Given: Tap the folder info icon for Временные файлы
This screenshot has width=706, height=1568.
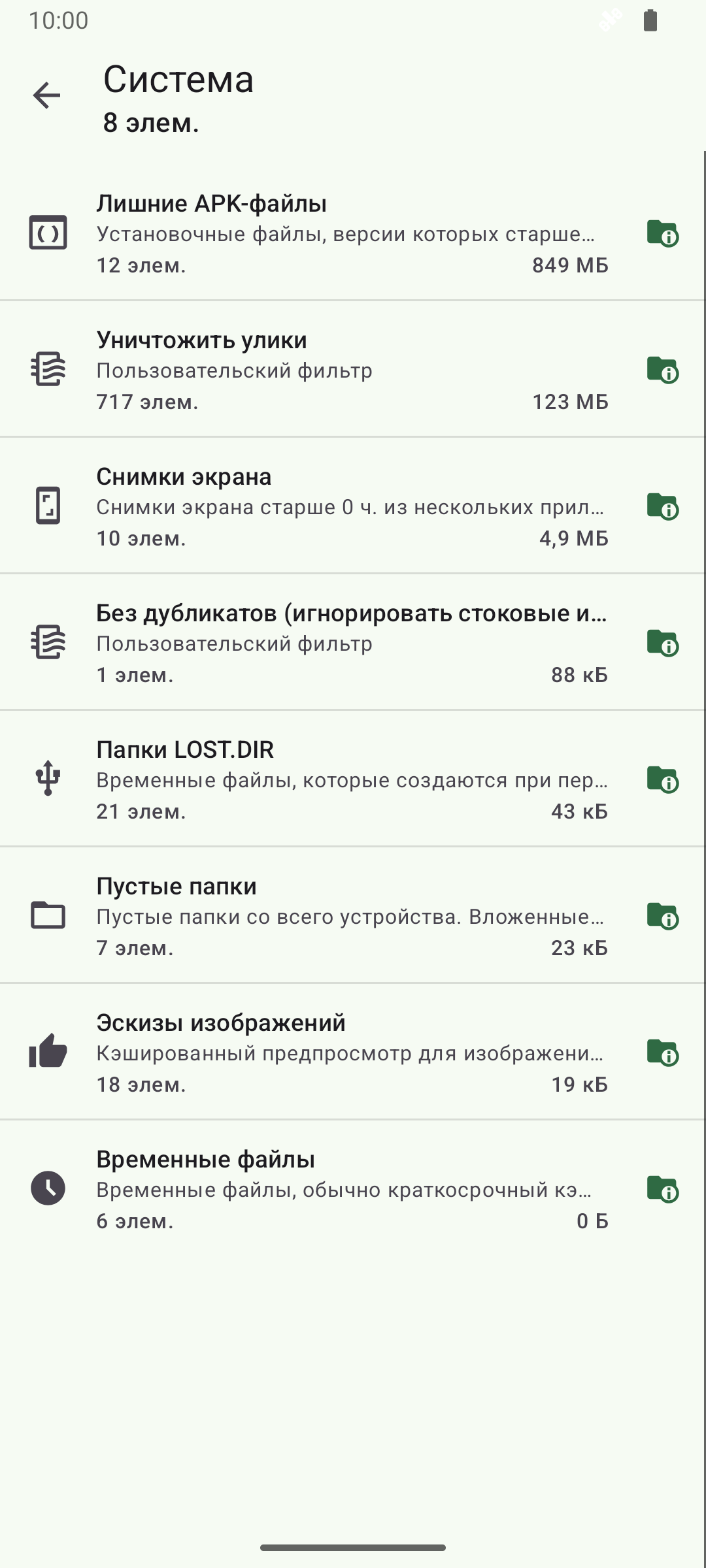Looking at the screenshot, I should point(662,1189).
